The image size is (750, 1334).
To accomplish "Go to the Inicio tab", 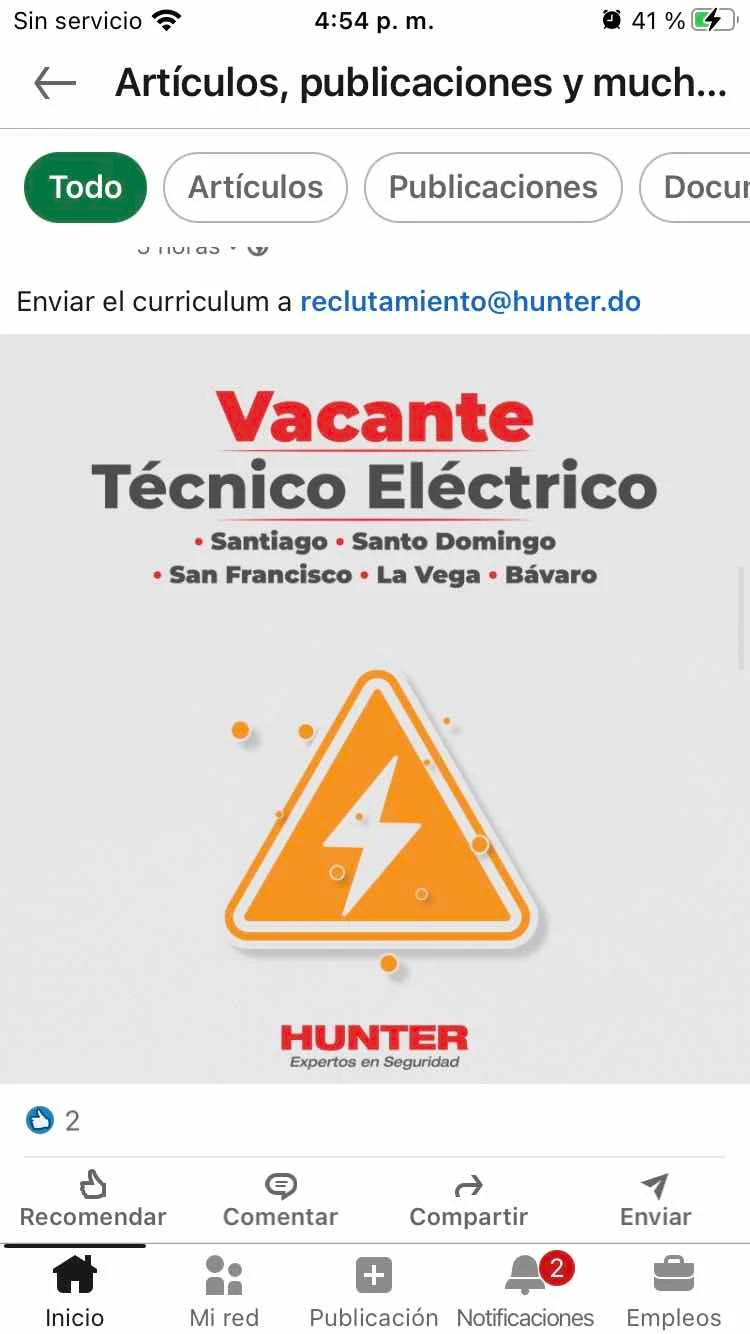I will coord(75,1290).
